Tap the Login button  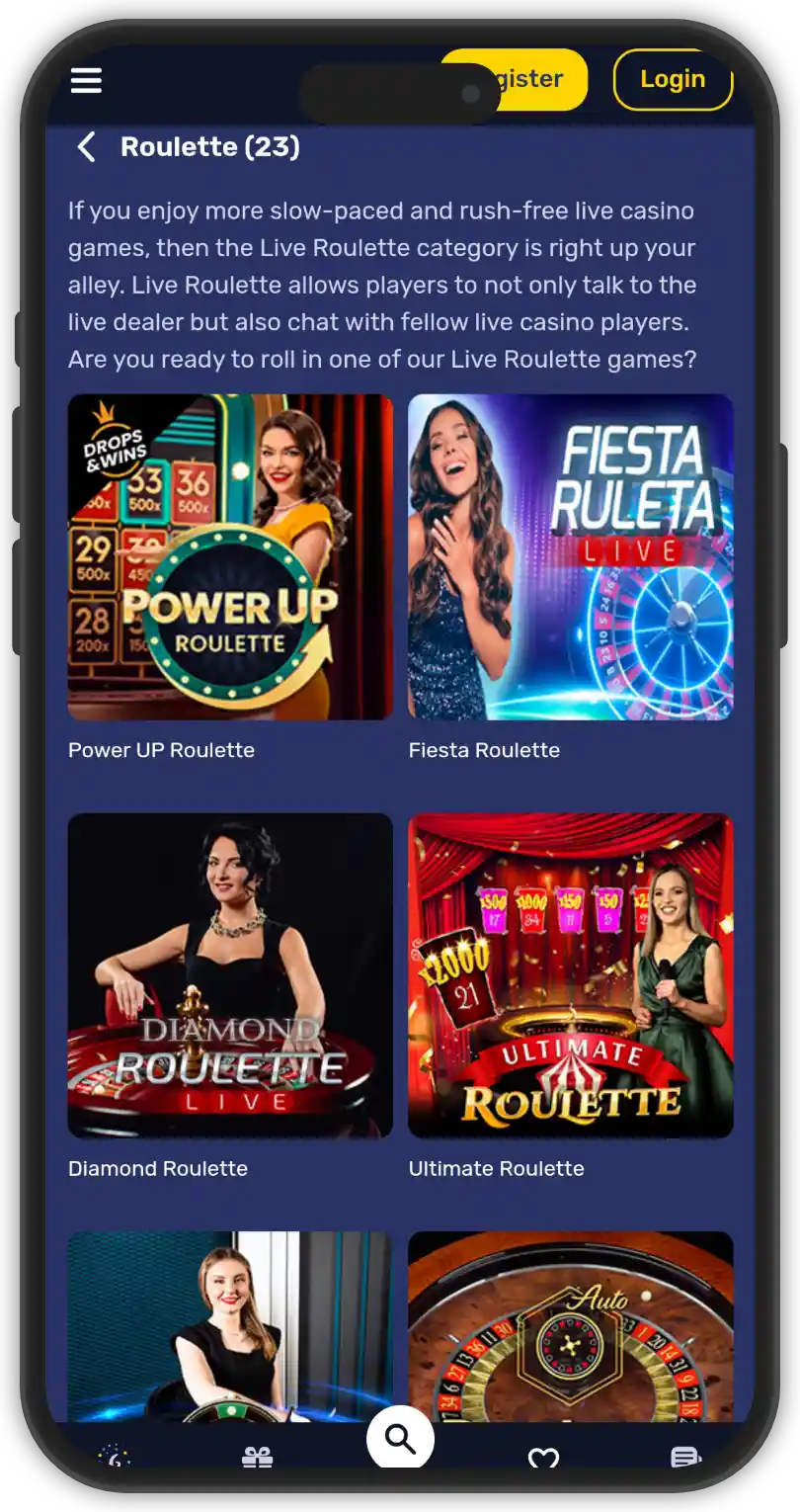tap(673, 79)
